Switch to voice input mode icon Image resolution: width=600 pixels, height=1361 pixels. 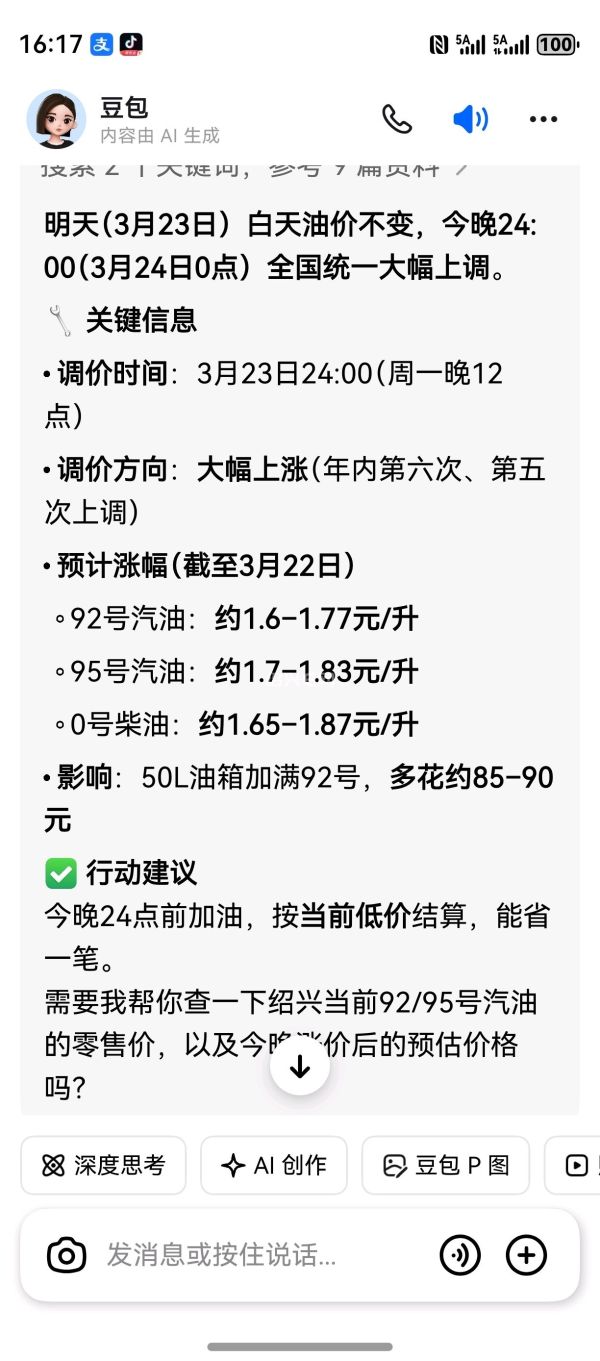[460, 1255]
